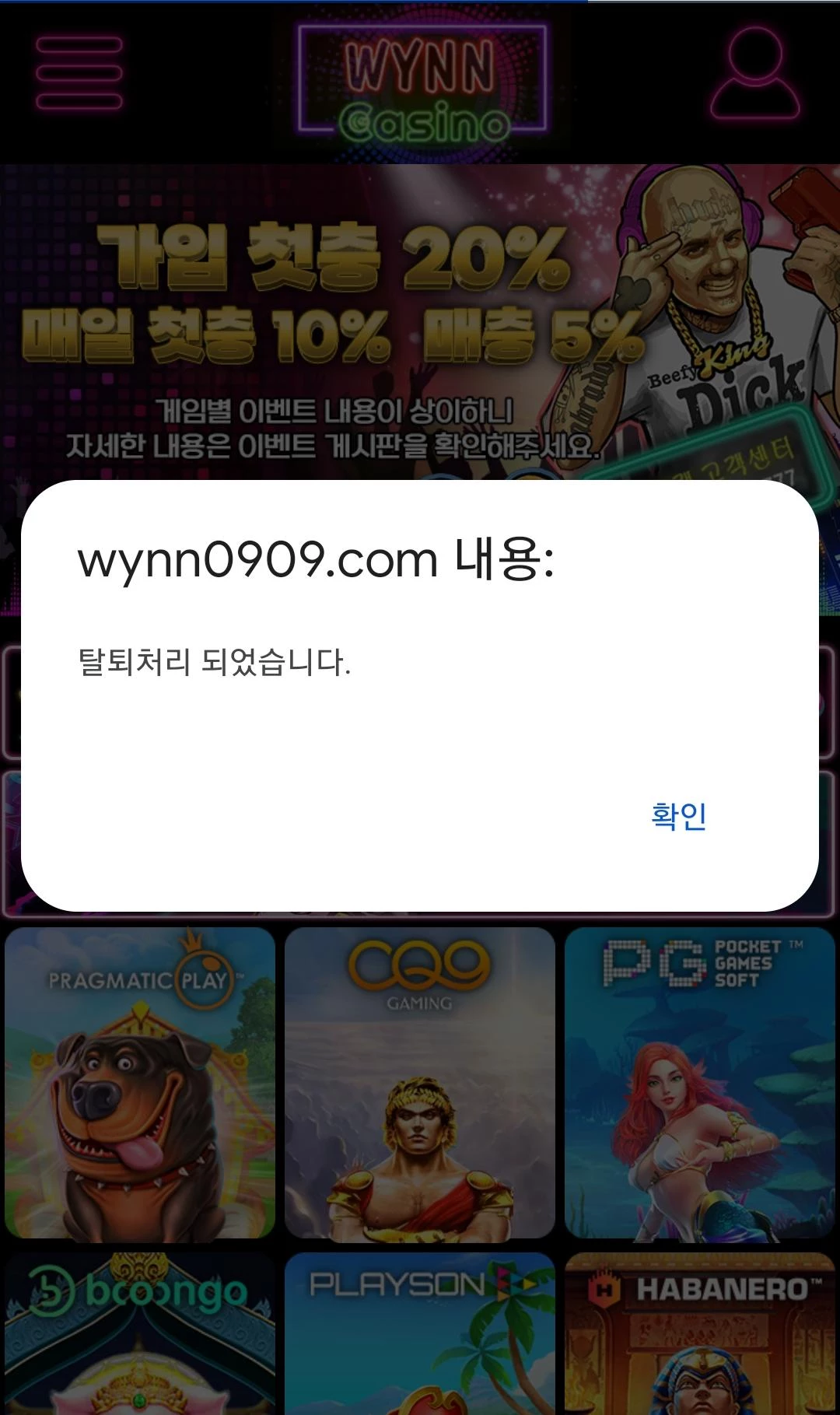840x1415 pixels.
Task: Open the hamburger menu
Action: pos(79,73)
